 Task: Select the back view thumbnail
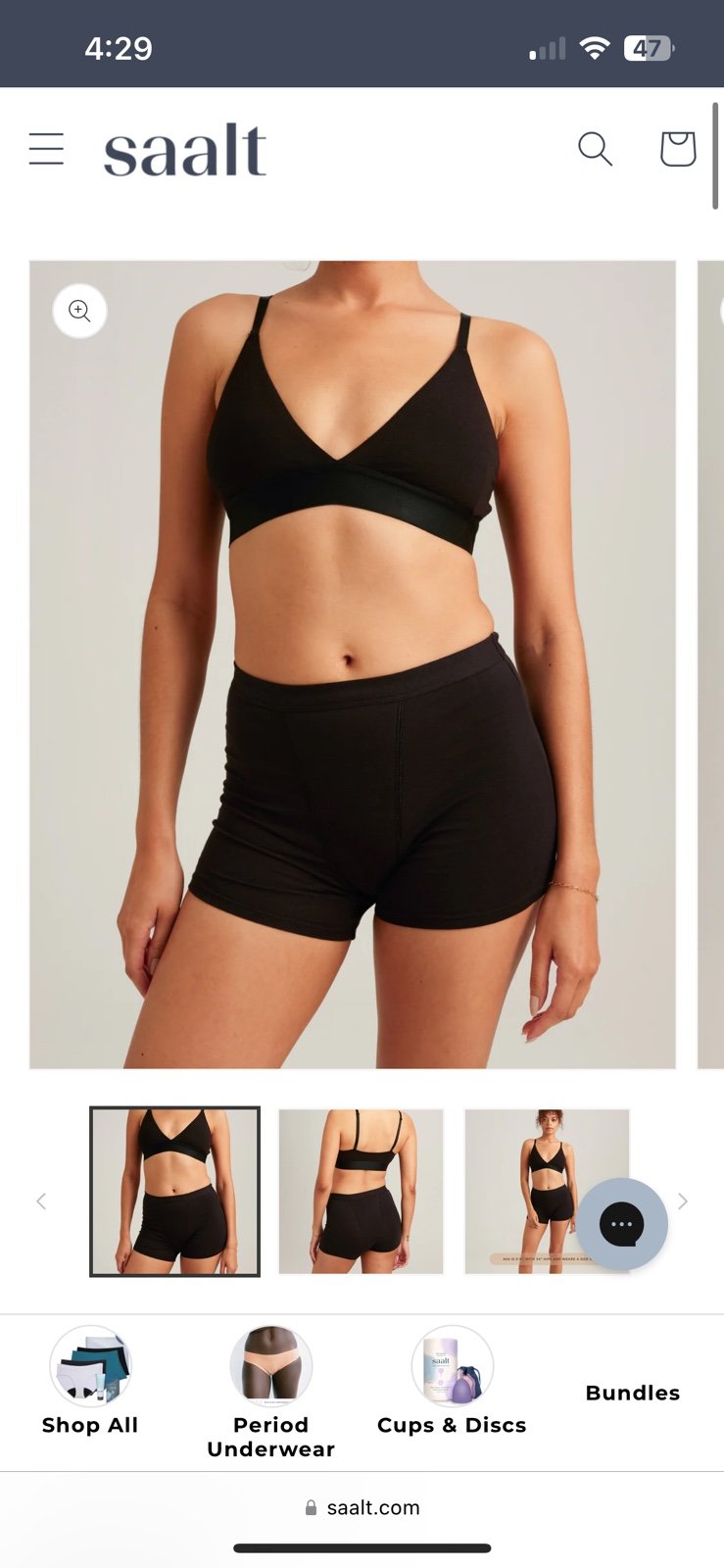coord(362,1192)
